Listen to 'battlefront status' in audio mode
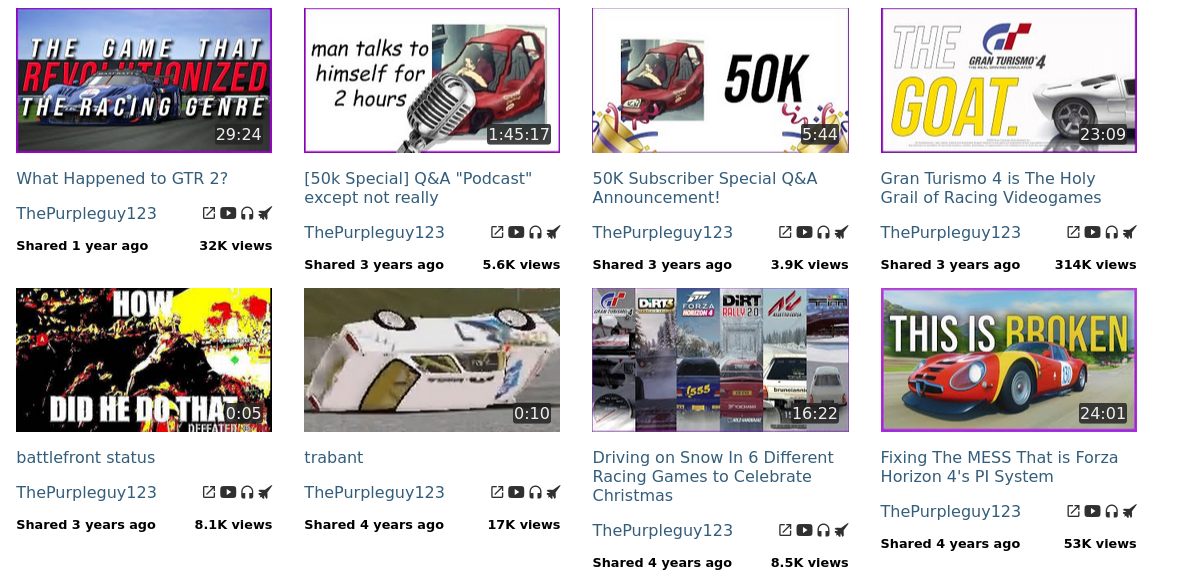Image resolution: width=1179 pixels, height=576 pixels. 247,492
